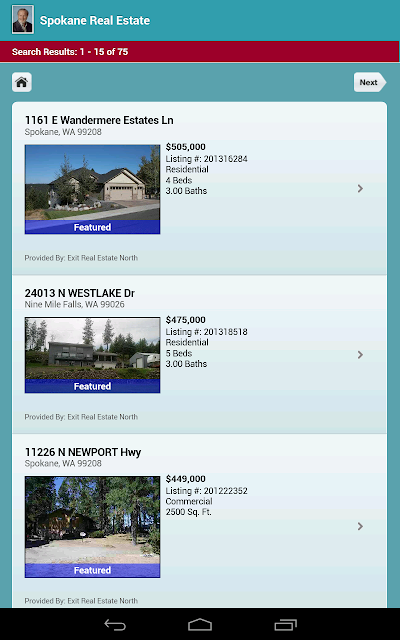The image size is (400, 640).
Task: Tap the system back button
Action: tap(115, 624)
